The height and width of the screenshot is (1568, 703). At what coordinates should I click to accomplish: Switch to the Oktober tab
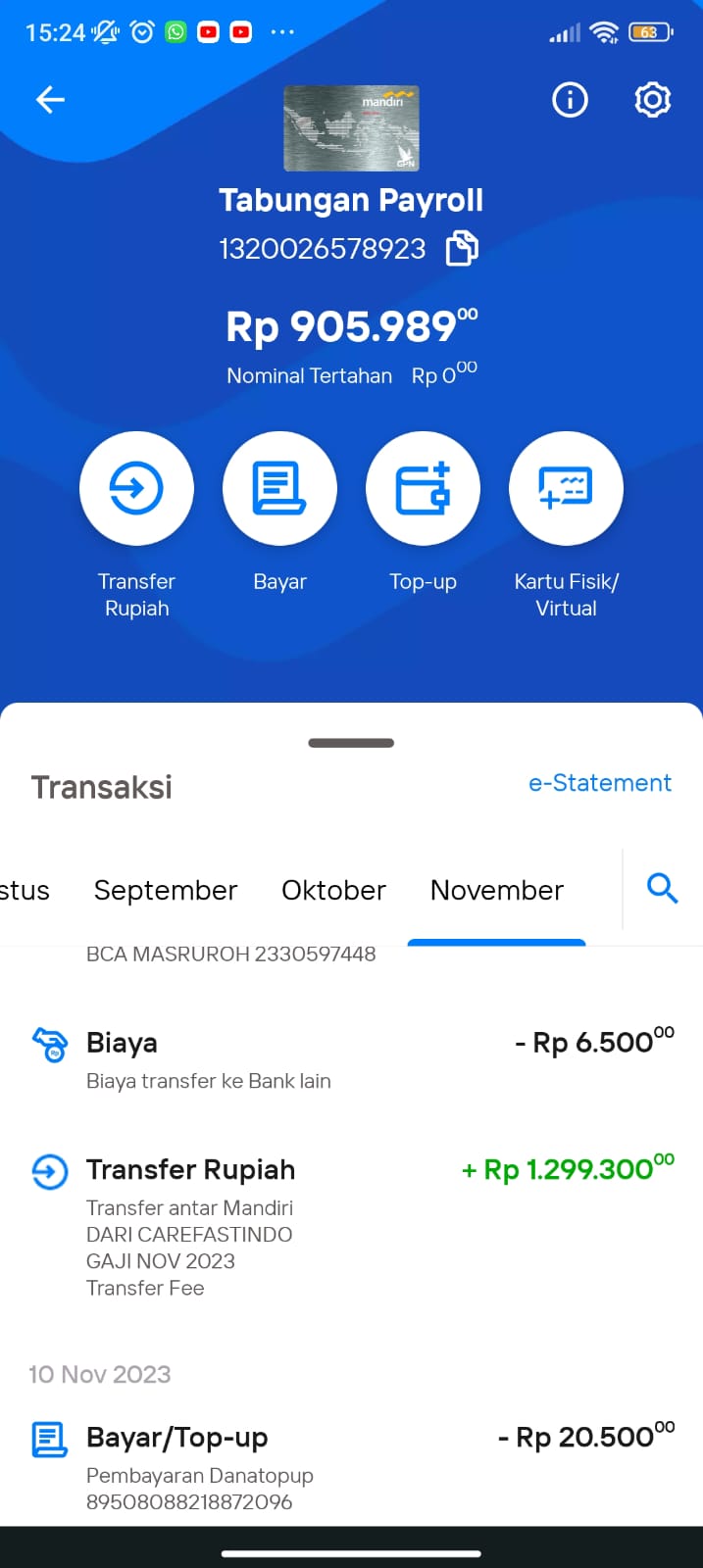333,890
